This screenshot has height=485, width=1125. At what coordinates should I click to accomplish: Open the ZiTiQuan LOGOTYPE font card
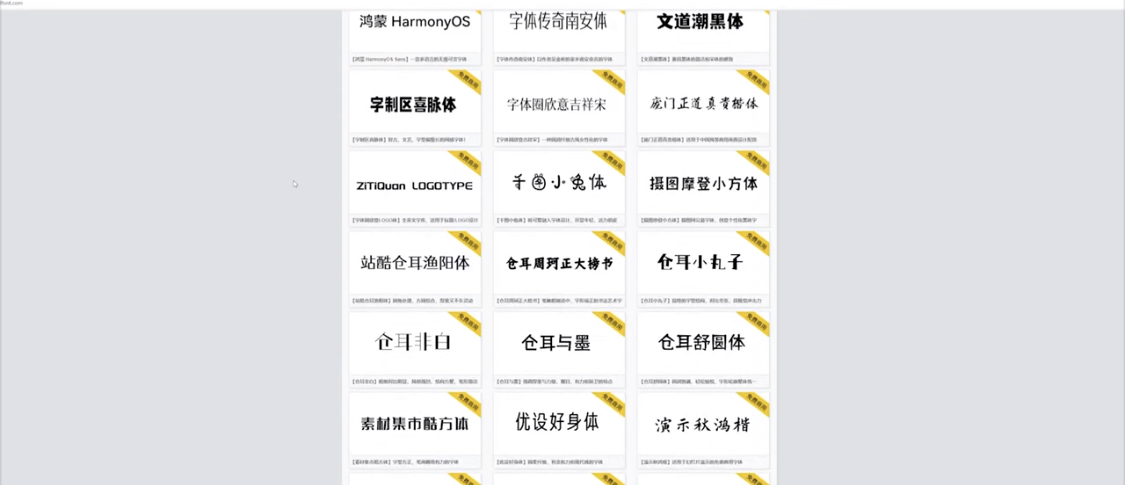(x=414, y=185)
